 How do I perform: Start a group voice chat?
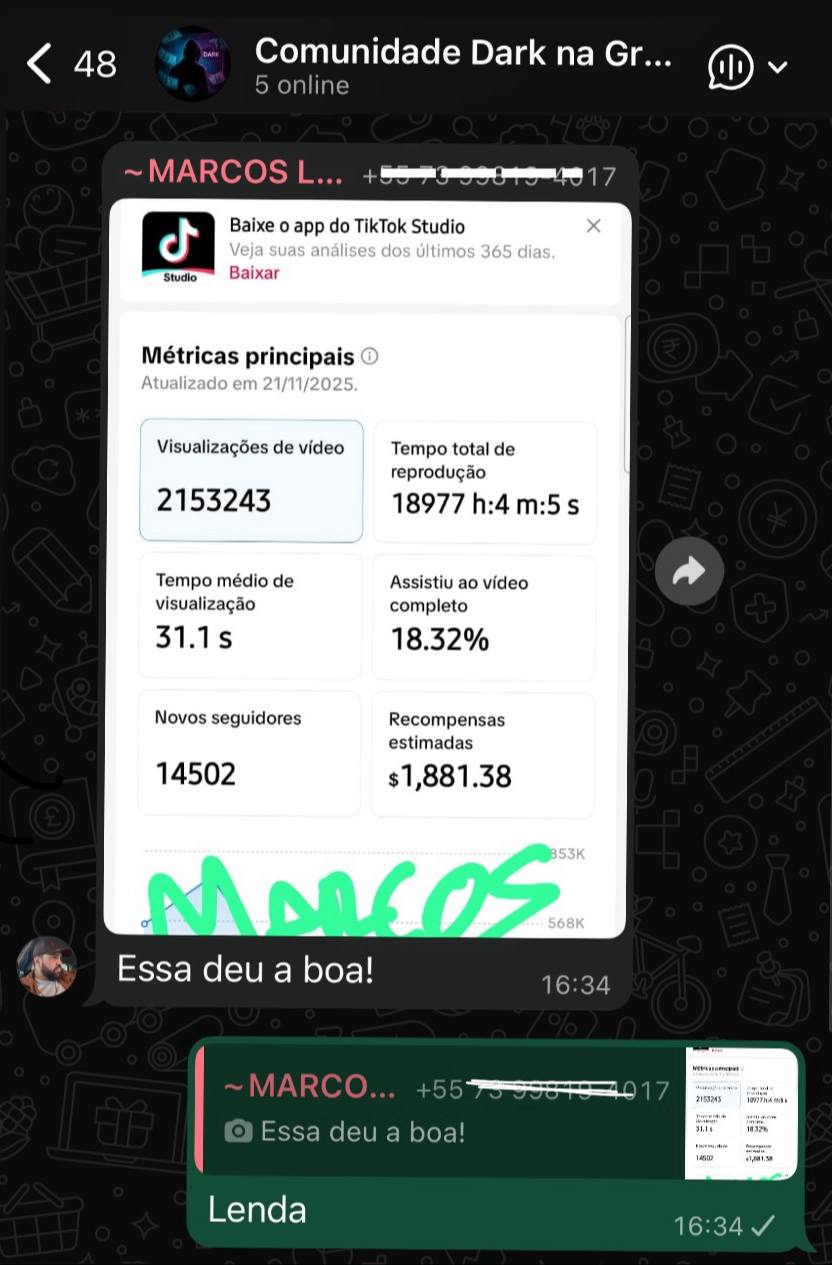click(x=732, y=67)
